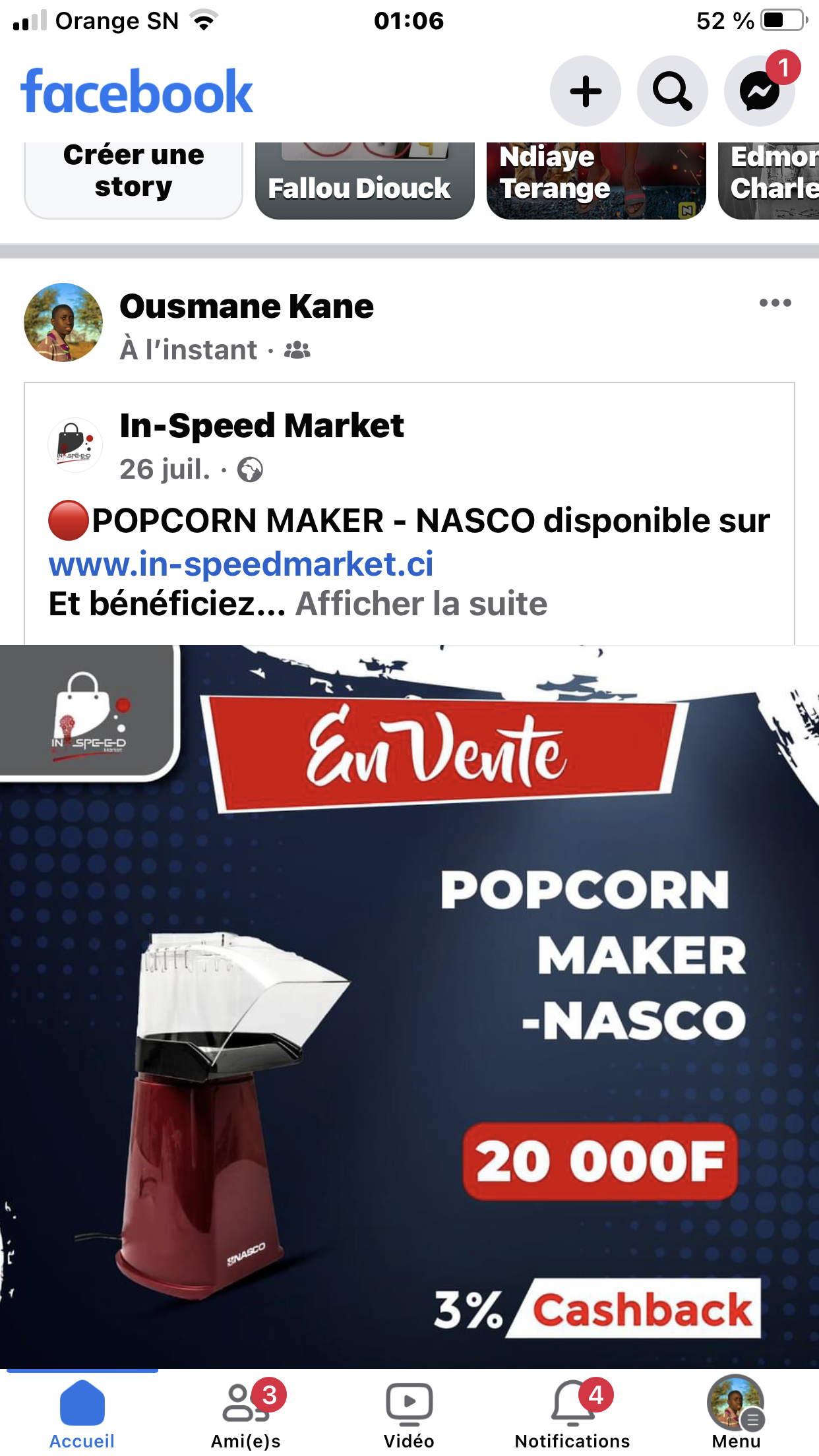Open Facebook search
Image resolution: width=819 pixels, height=1456 pixels.
pos(672,91)
